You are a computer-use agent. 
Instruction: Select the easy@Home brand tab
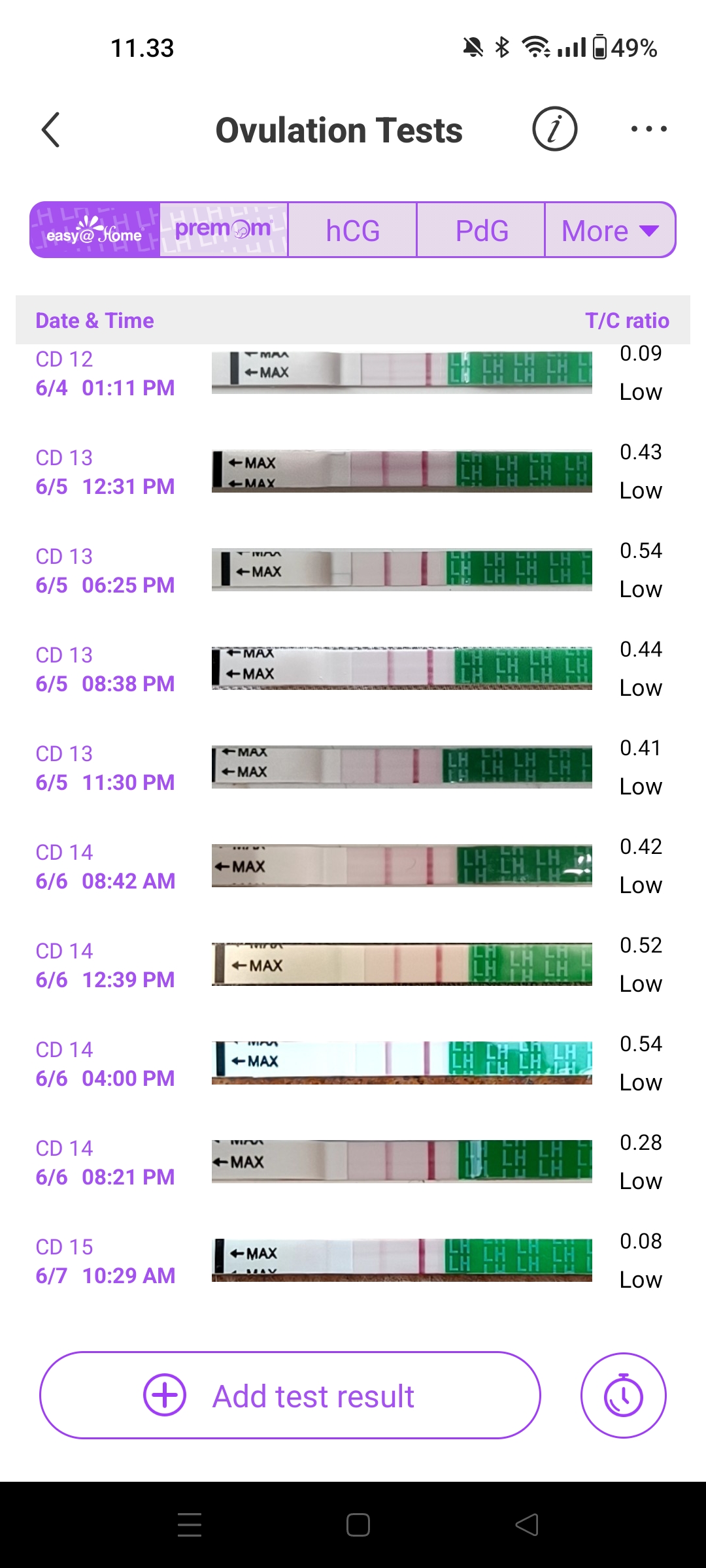[94, 230]
